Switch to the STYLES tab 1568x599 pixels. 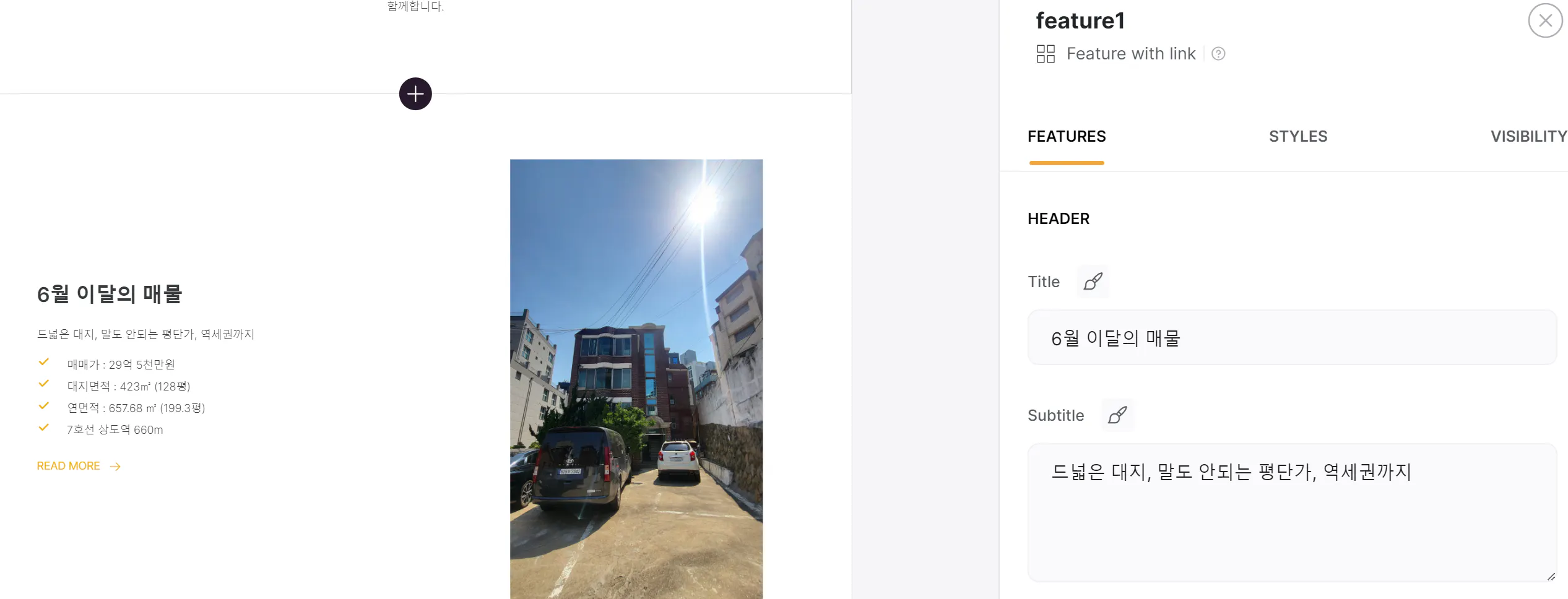tap(1297, 137)
